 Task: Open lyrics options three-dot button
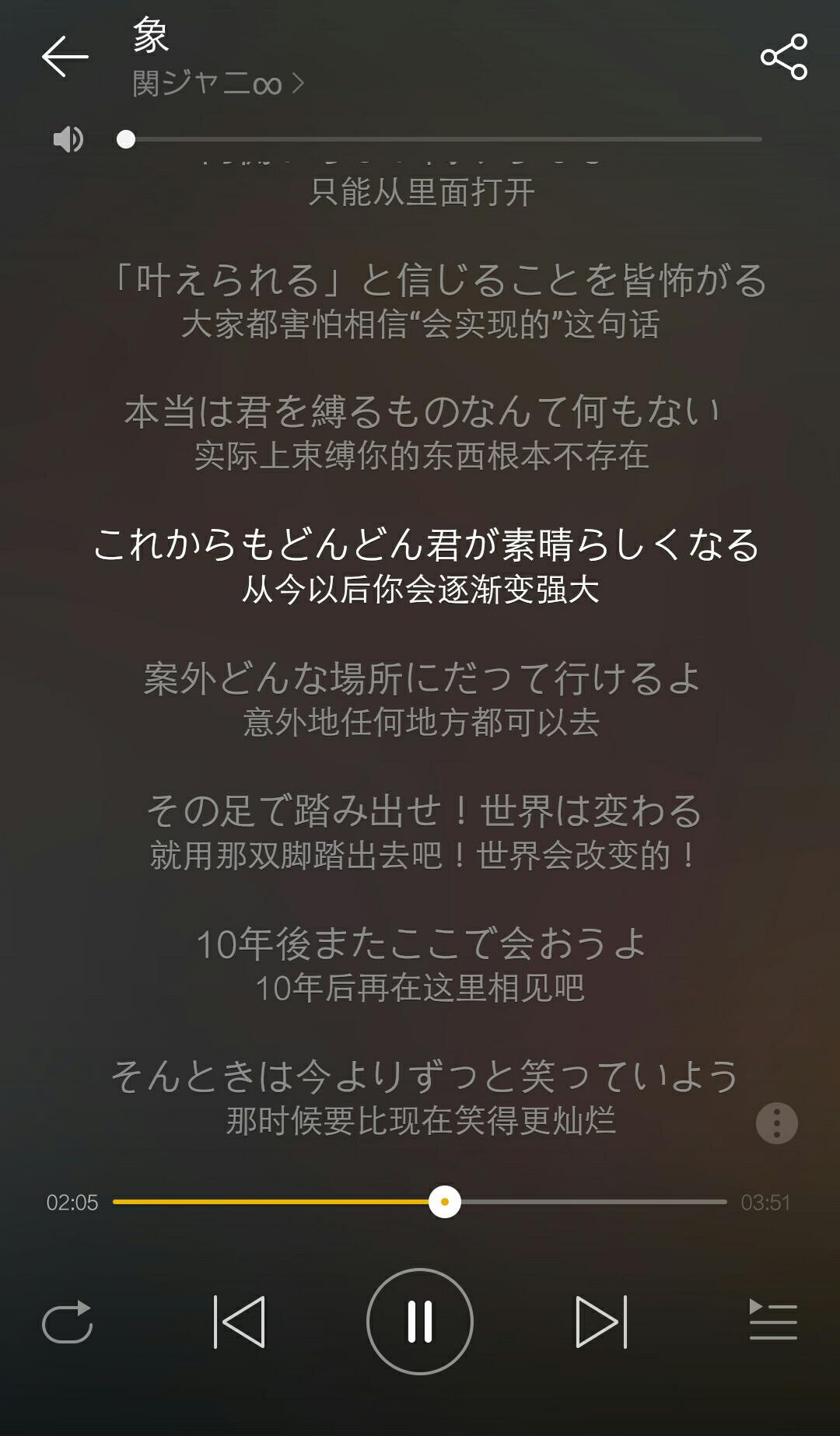tap(777, 1123)
